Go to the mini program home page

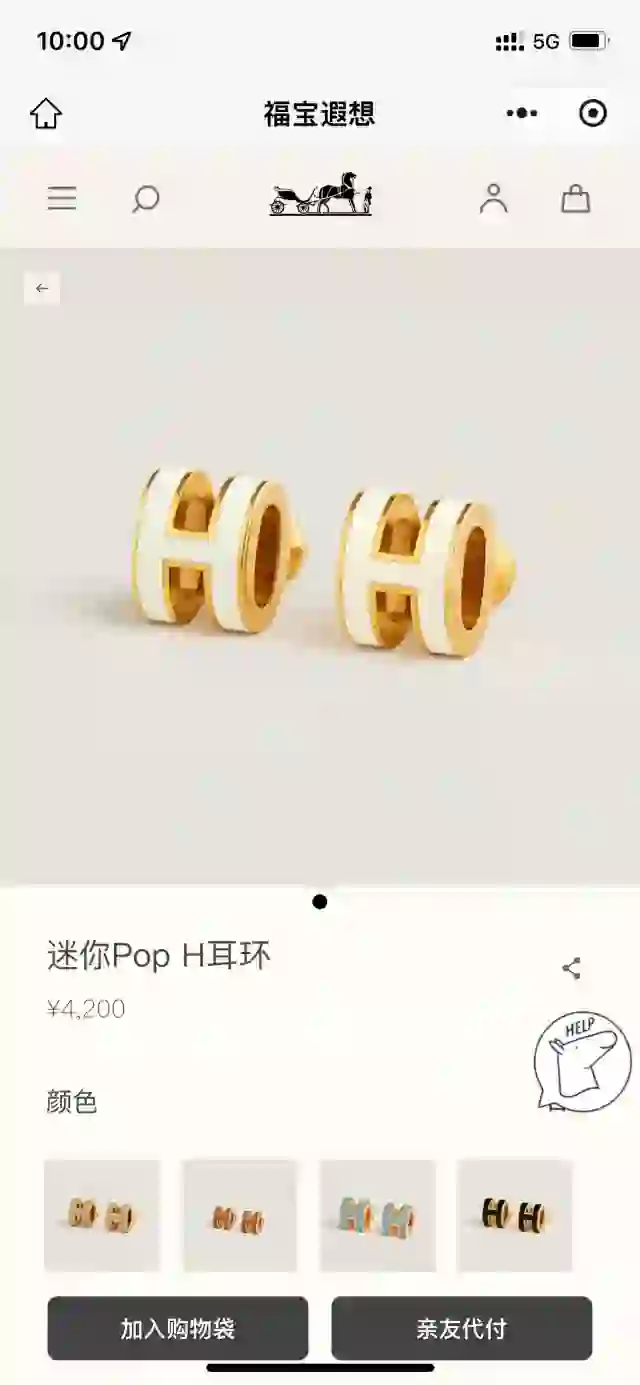click(x=46, y=114)
